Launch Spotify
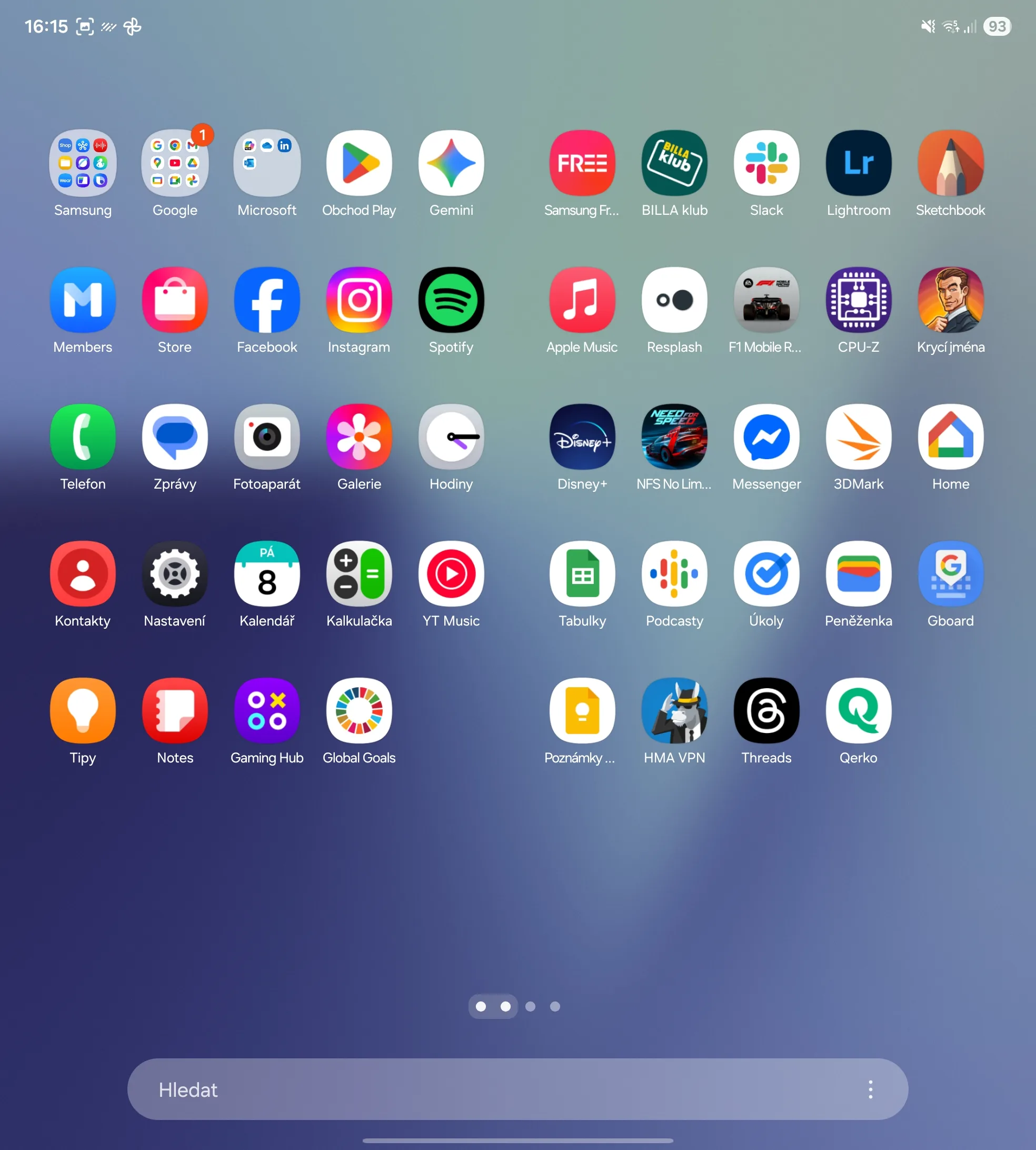 click(451, 300)
